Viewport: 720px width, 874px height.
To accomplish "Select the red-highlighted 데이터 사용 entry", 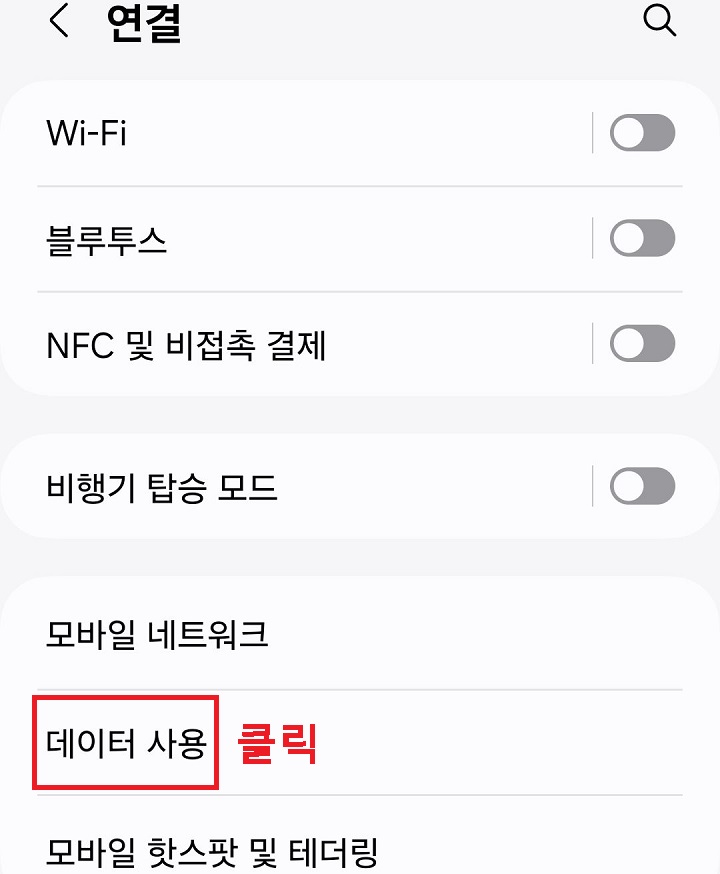I will [x=123, y=744].
